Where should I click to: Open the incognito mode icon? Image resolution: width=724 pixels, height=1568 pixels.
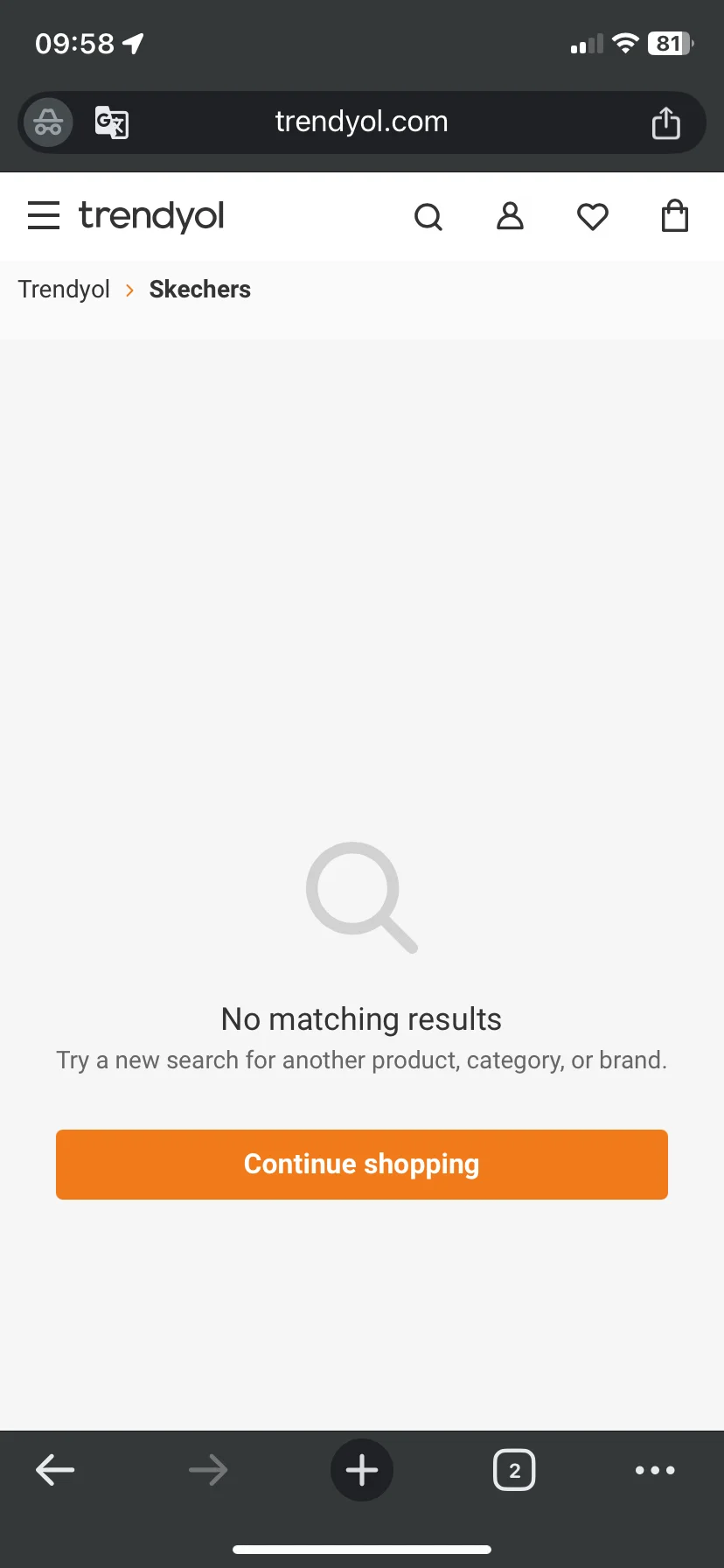48,122
